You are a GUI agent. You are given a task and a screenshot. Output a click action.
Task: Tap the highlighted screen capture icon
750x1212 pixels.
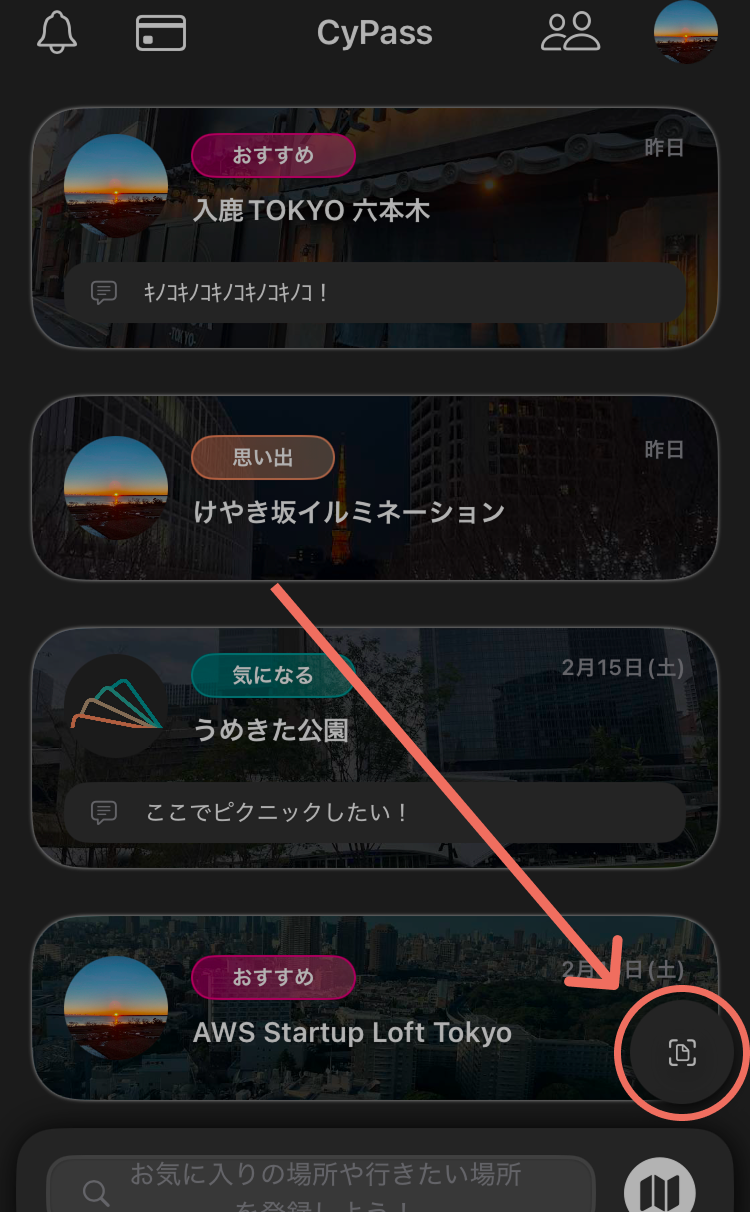681,1053
